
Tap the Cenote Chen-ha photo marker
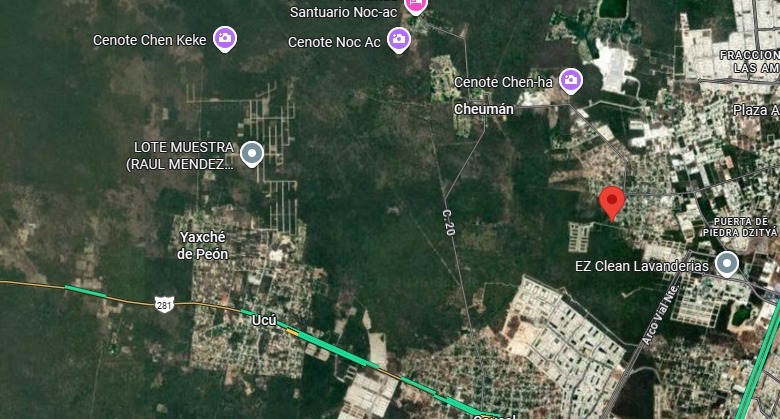[x=571, y=80]
